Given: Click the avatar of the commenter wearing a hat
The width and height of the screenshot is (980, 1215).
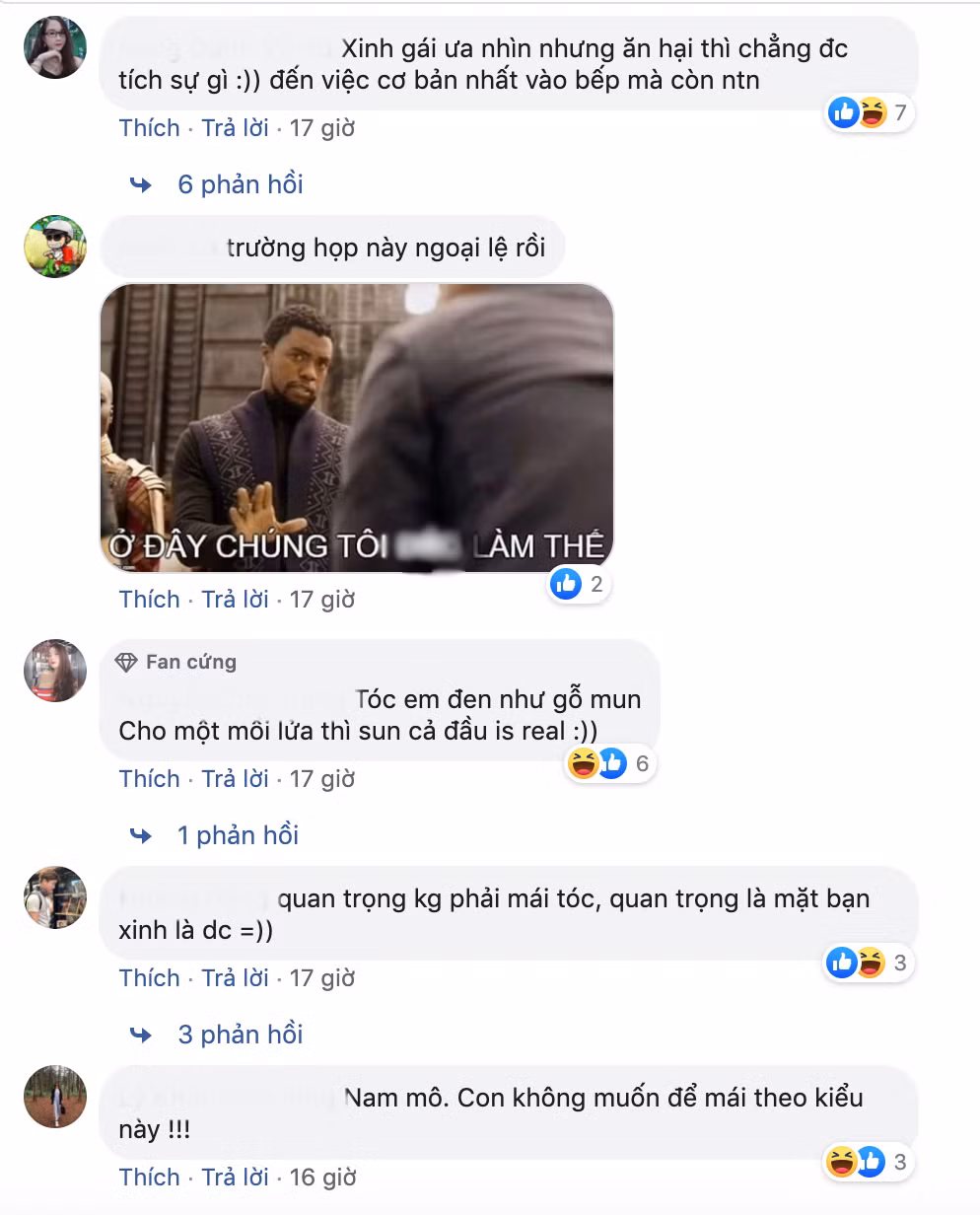Looking at the screenshot, I should [55, 247].
